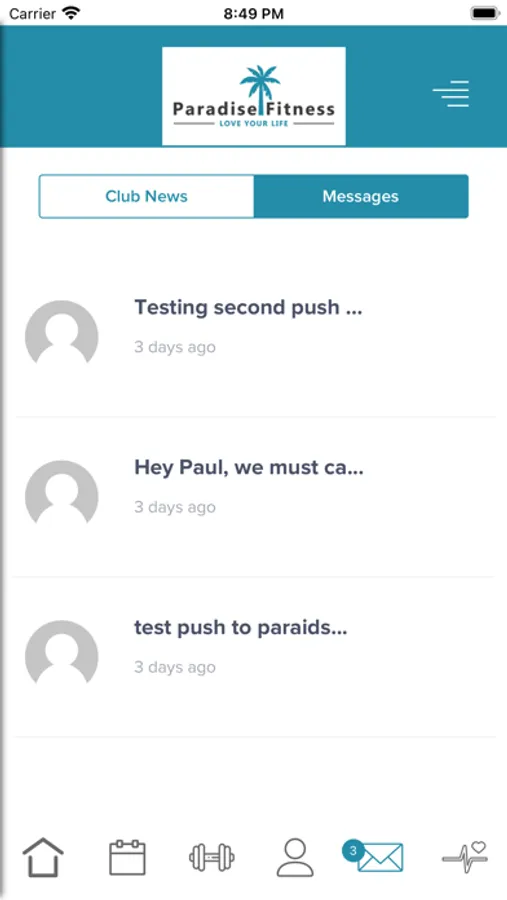Open the hamburger menu
The width and height of the screenshot is (507, 900).
click(451, 94)
